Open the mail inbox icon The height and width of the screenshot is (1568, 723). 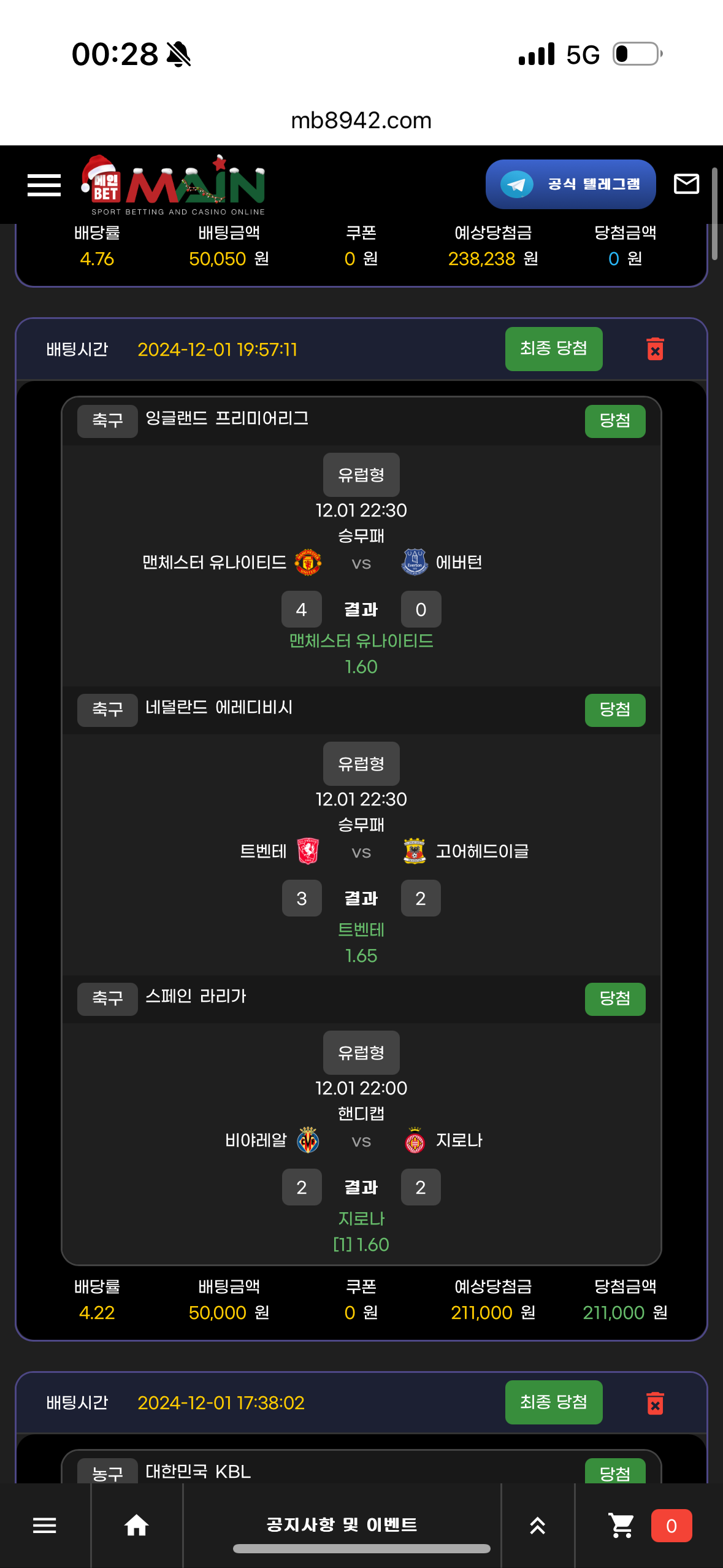pyautogui.click(x=686, y=184)
